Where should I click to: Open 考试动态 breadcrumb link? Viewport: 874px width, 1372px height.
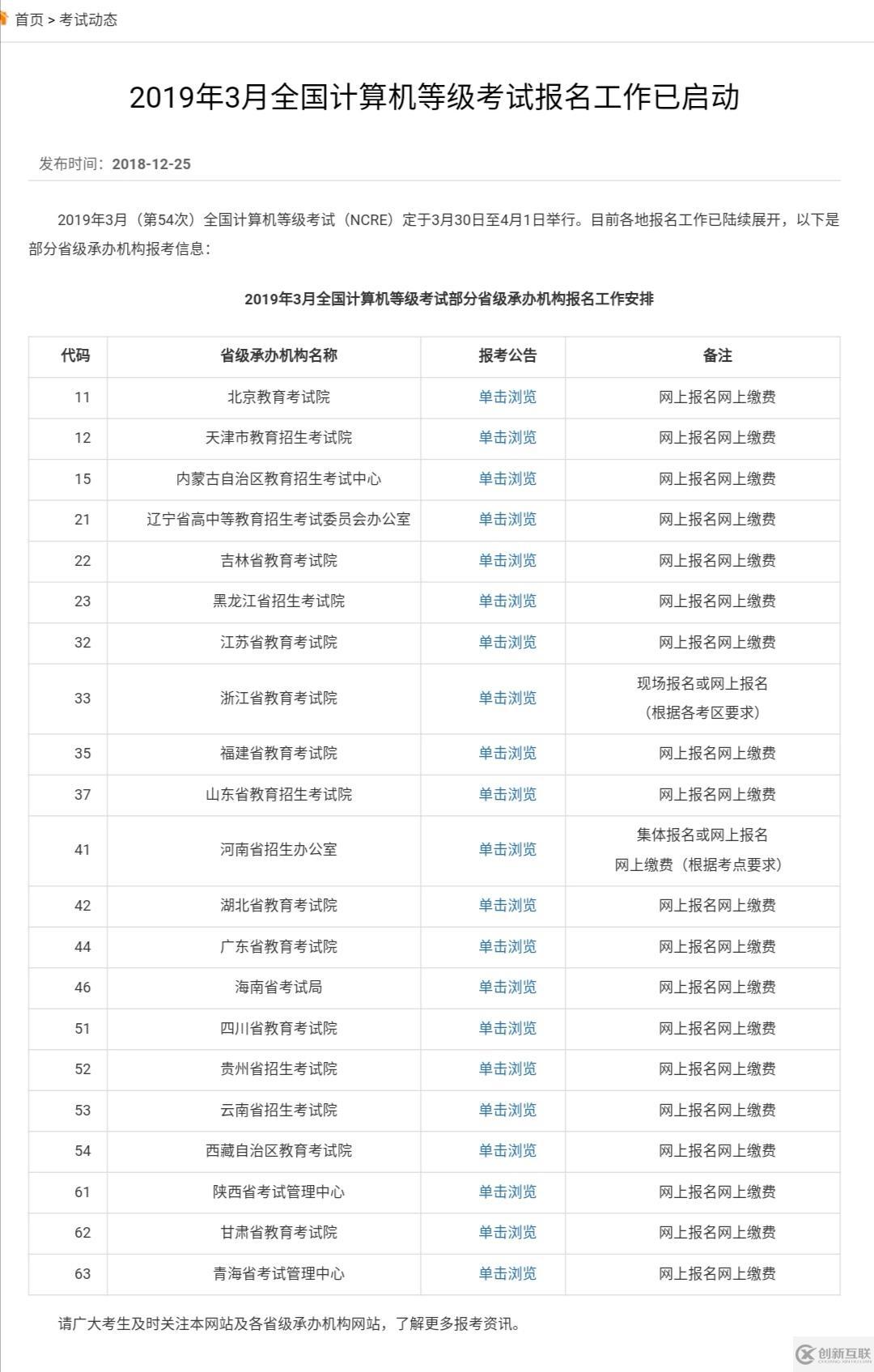[x=88, y=20]
